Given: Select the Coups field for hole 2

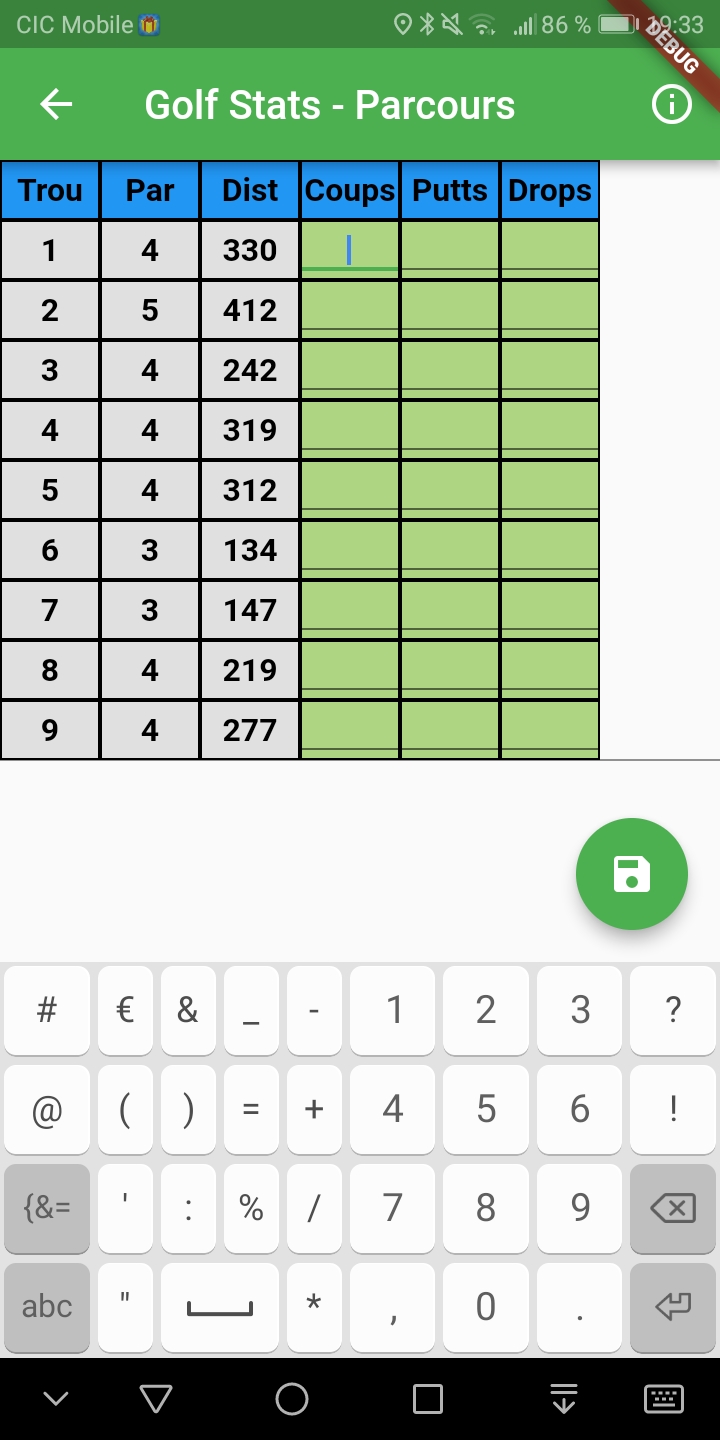Looking at the screenshot, I should coord(350,310).
